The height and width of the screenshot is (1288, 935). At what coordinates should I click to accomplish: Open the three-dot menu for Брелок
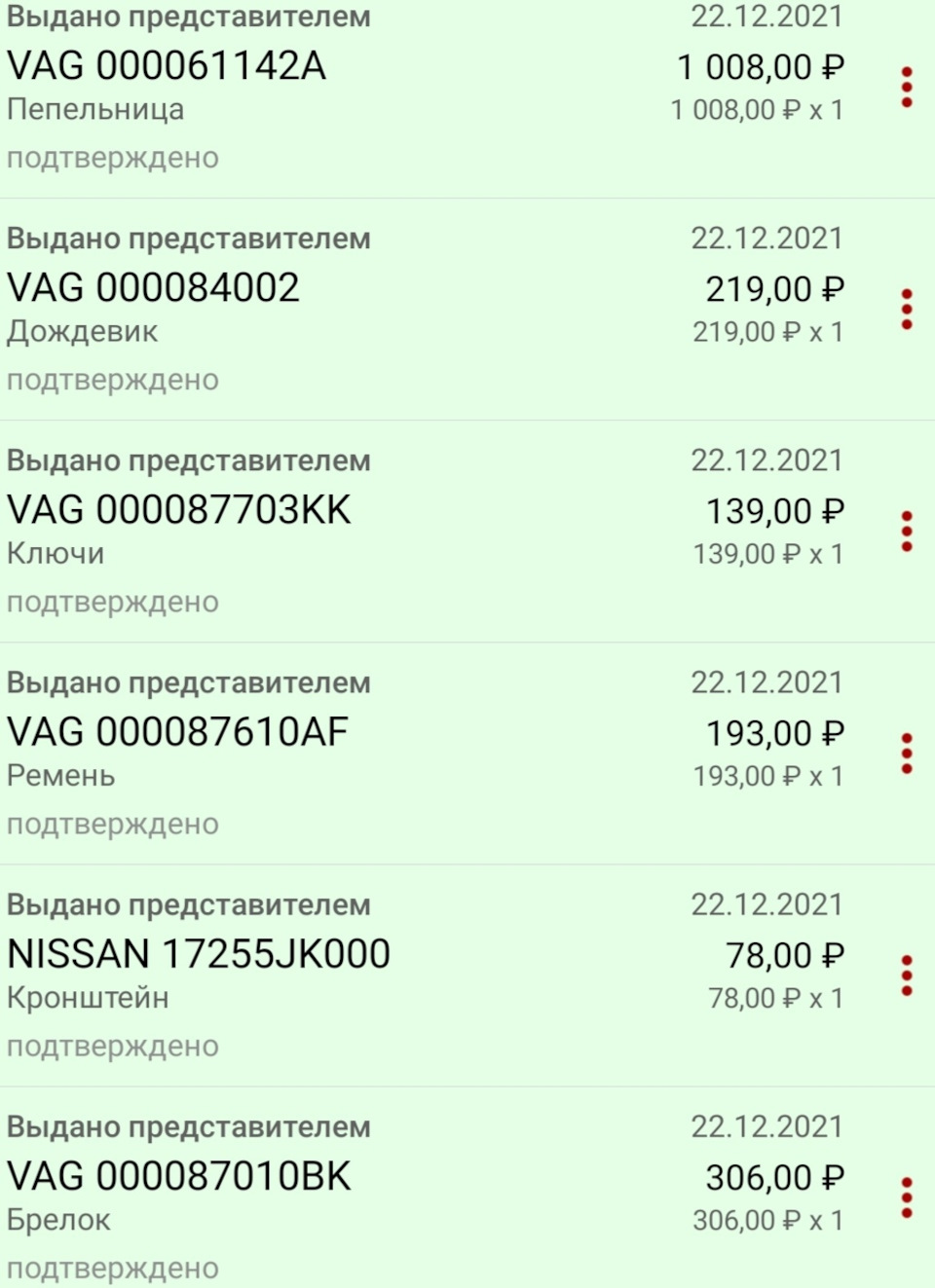pyautogui.click(x=906, y=1197)
